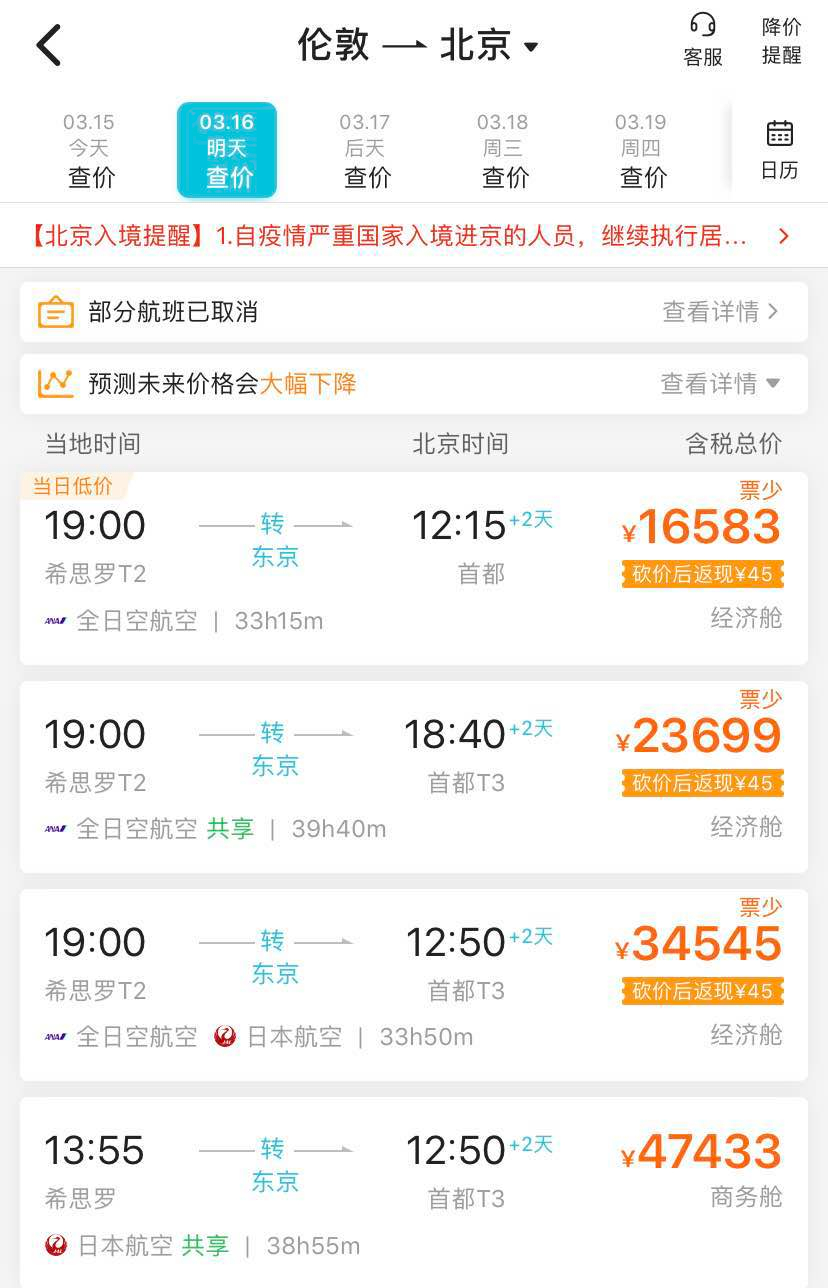This screenshot has height=1288, width=828.
Task: Select the 03.17 后天 date option
Action: coord(365,149)
